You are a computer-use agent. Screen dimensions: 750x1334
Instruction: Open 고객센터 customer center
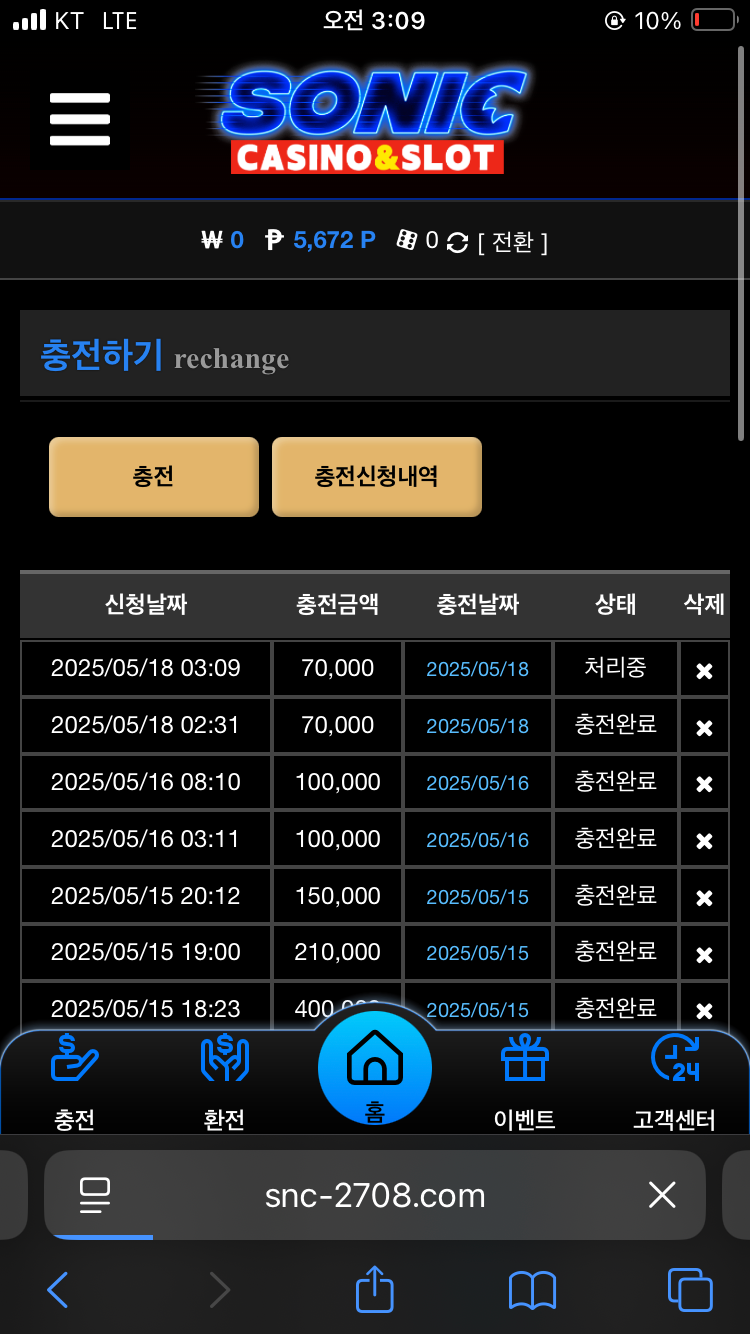[674, 1083]
